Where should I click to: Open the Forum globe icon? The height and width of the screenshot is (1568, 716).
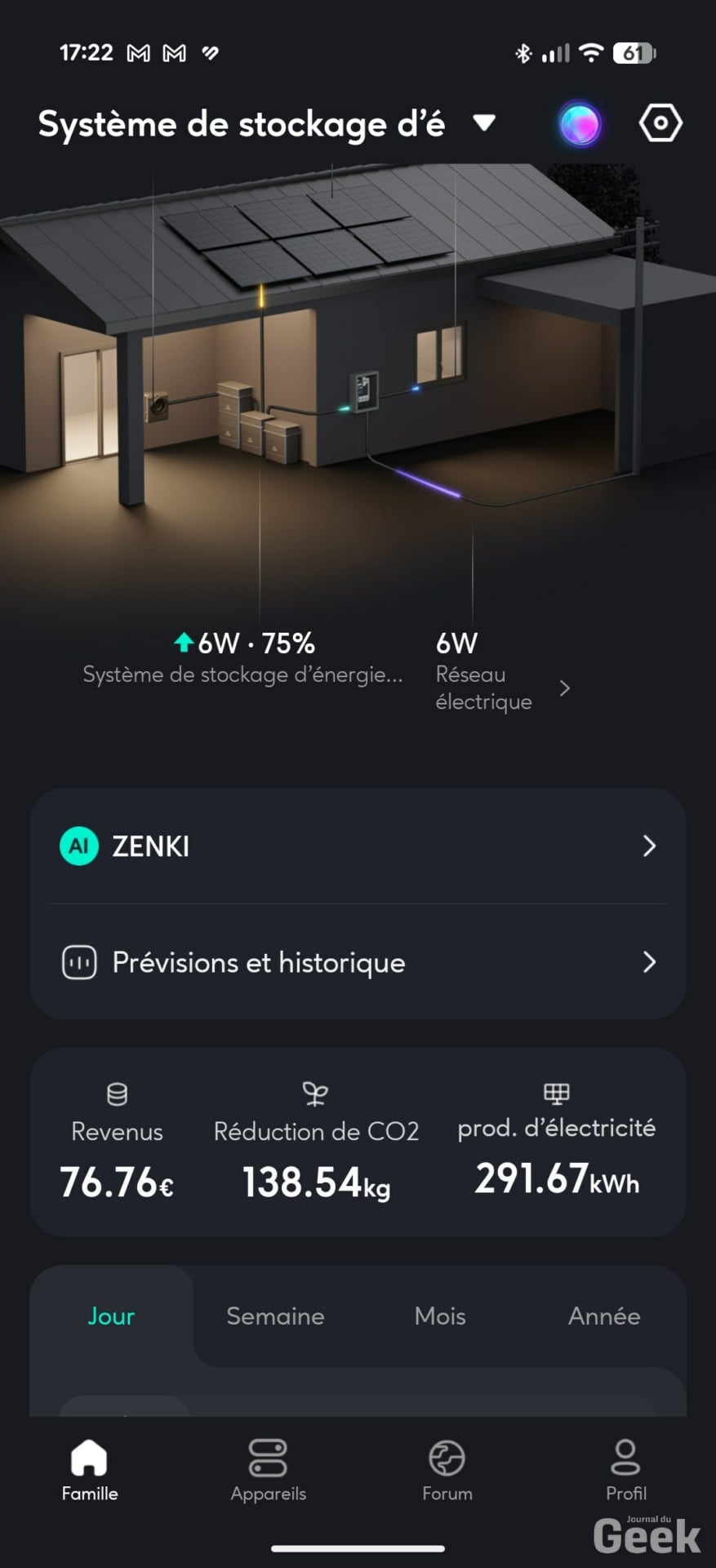coord(446,1459)
